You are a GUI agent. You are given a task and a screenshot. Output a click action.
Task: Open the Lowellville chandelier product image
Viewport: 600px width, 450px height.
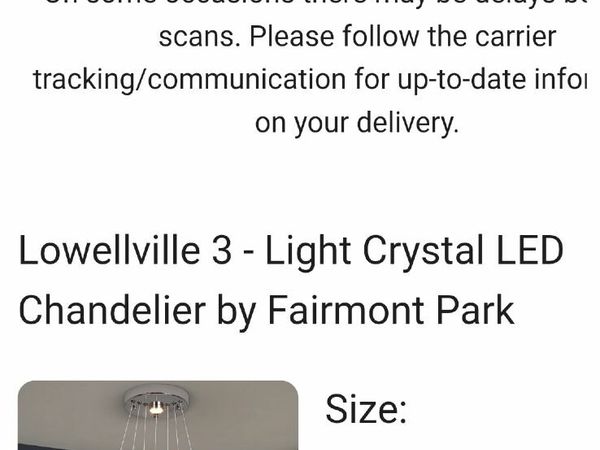[158, 416]
